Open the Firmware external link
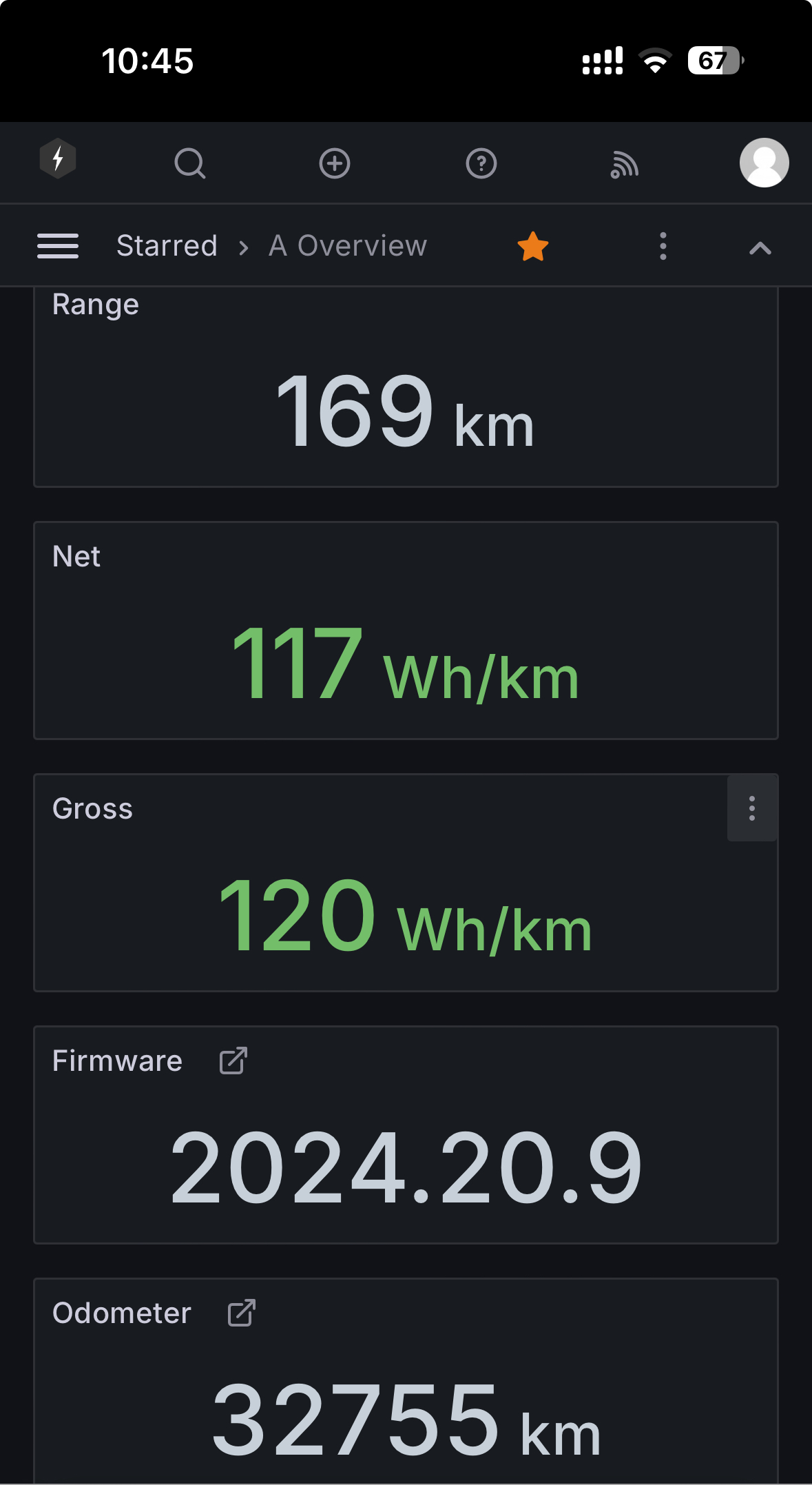Screen dimensions: 812x1485 pos(233,1061)
